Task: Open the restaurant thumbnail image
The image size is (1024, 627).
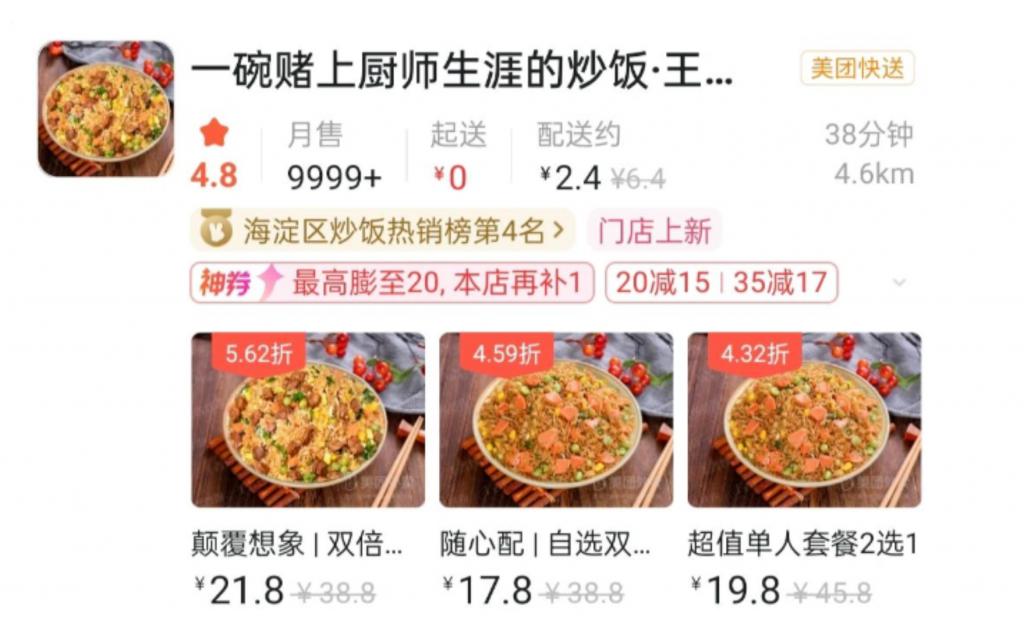Action: tap(105, 109)
